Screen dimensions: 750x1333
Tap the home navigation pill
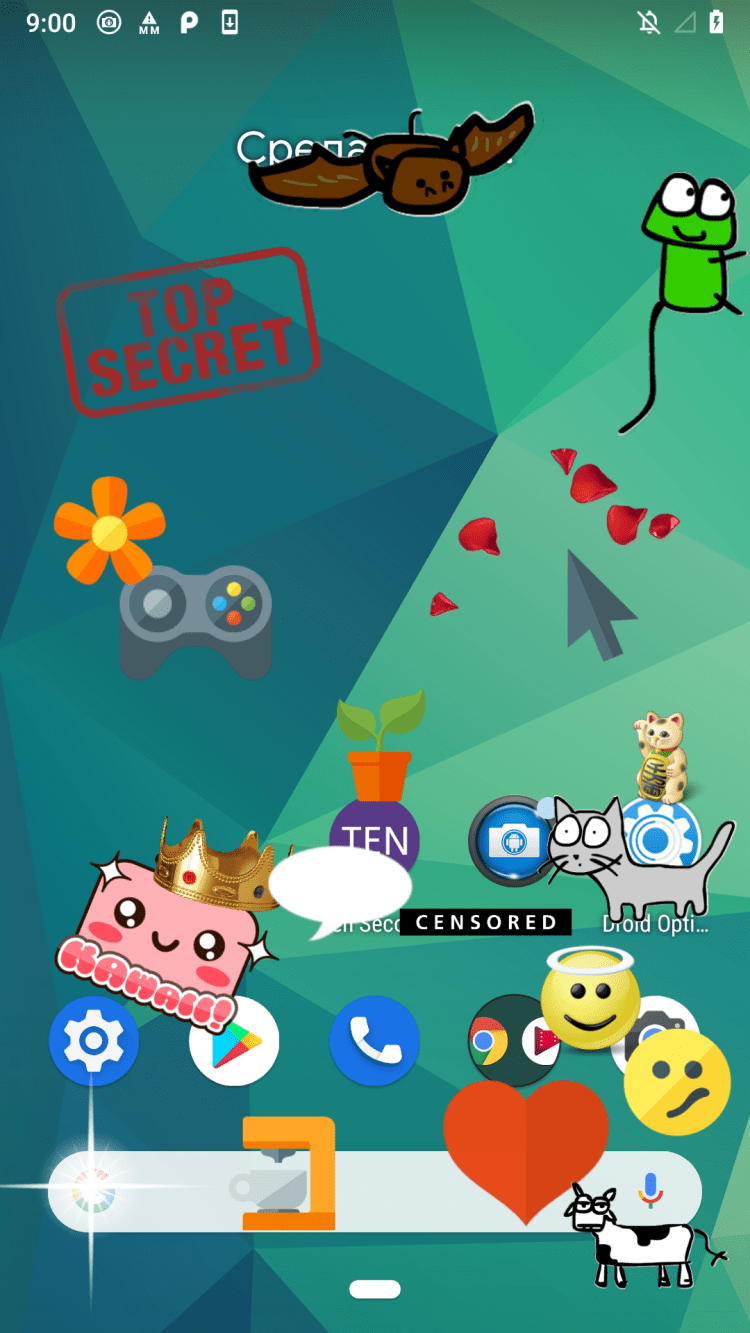coord(375,1289)
